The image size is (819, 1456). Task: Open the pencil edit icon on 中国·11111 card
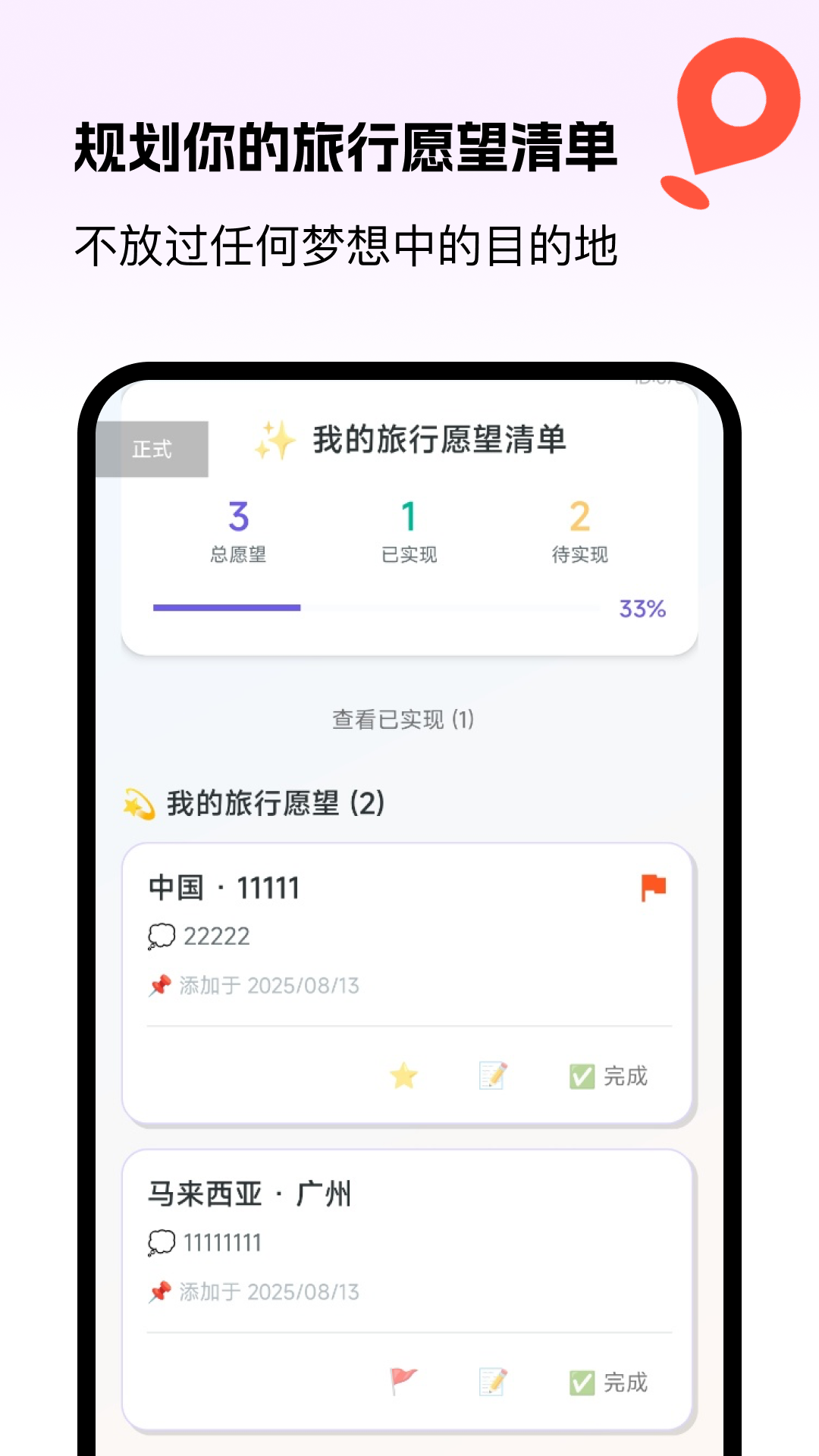491,1075
